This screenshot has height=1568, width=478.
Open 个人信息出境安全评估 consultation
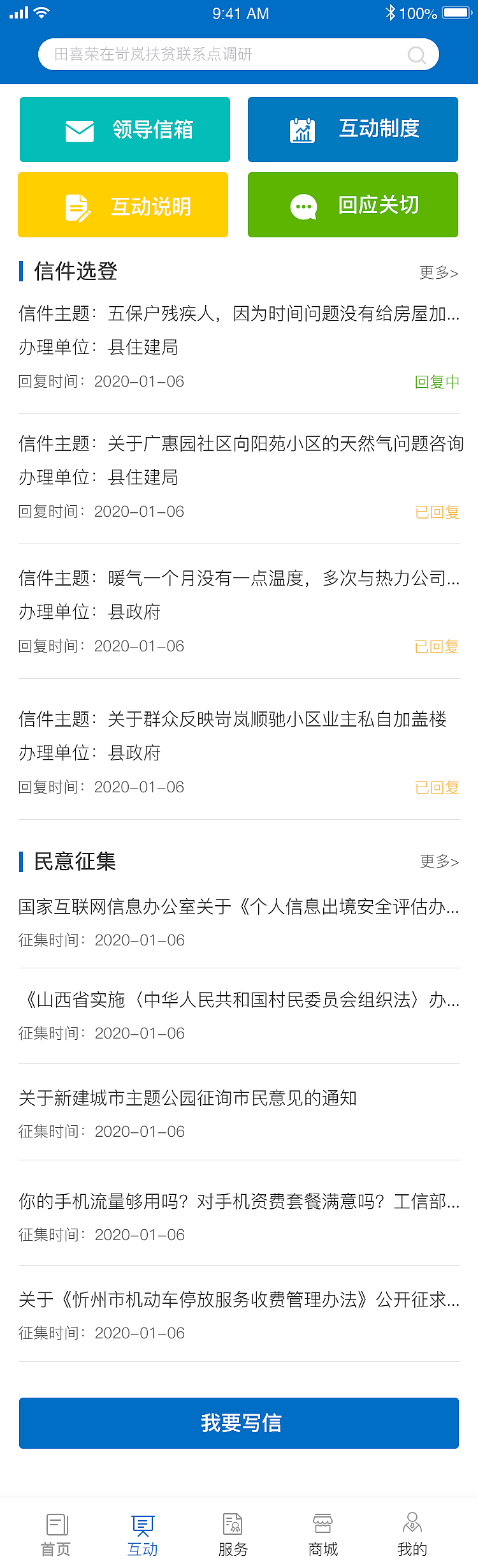coord(239,907)
